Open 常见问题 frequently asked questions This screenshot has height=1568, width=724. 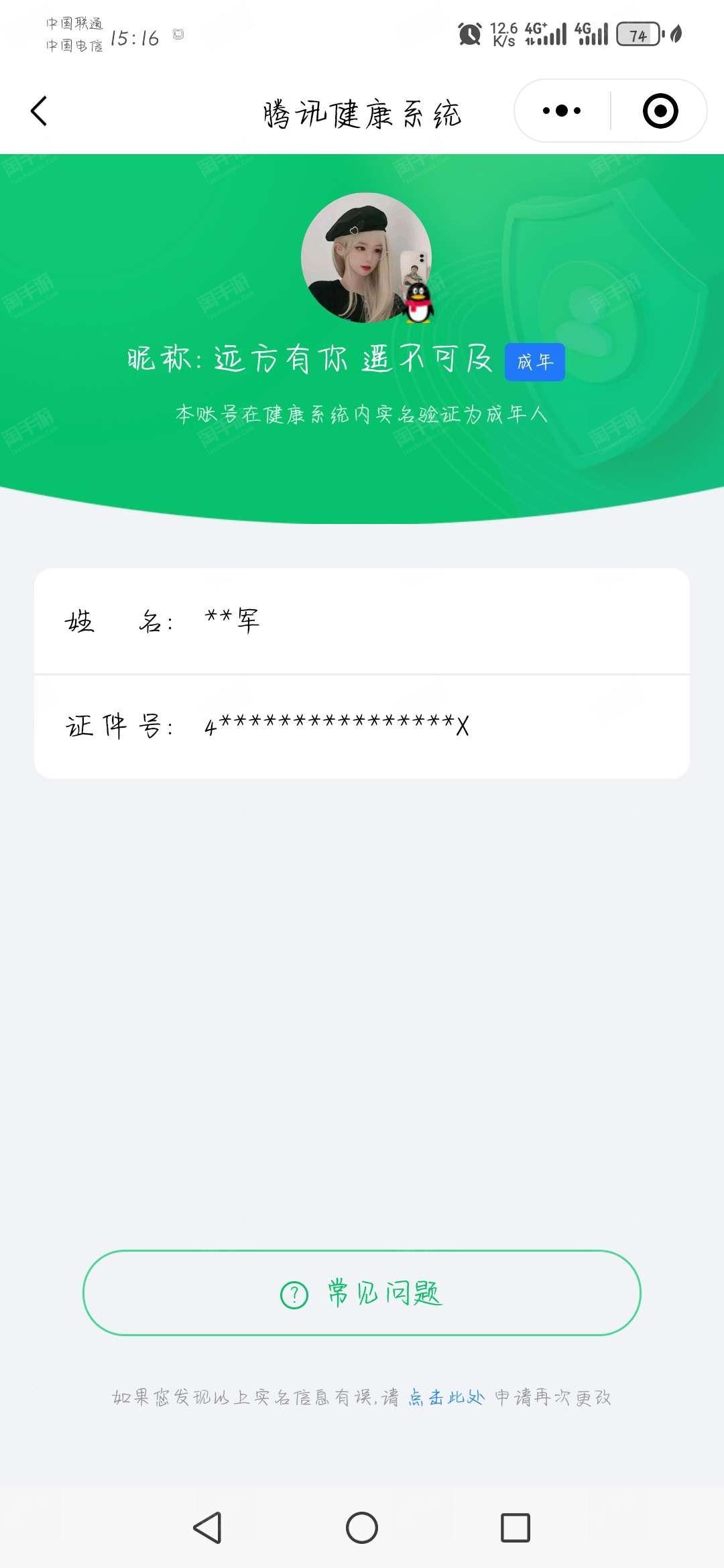click(362, 1293)
